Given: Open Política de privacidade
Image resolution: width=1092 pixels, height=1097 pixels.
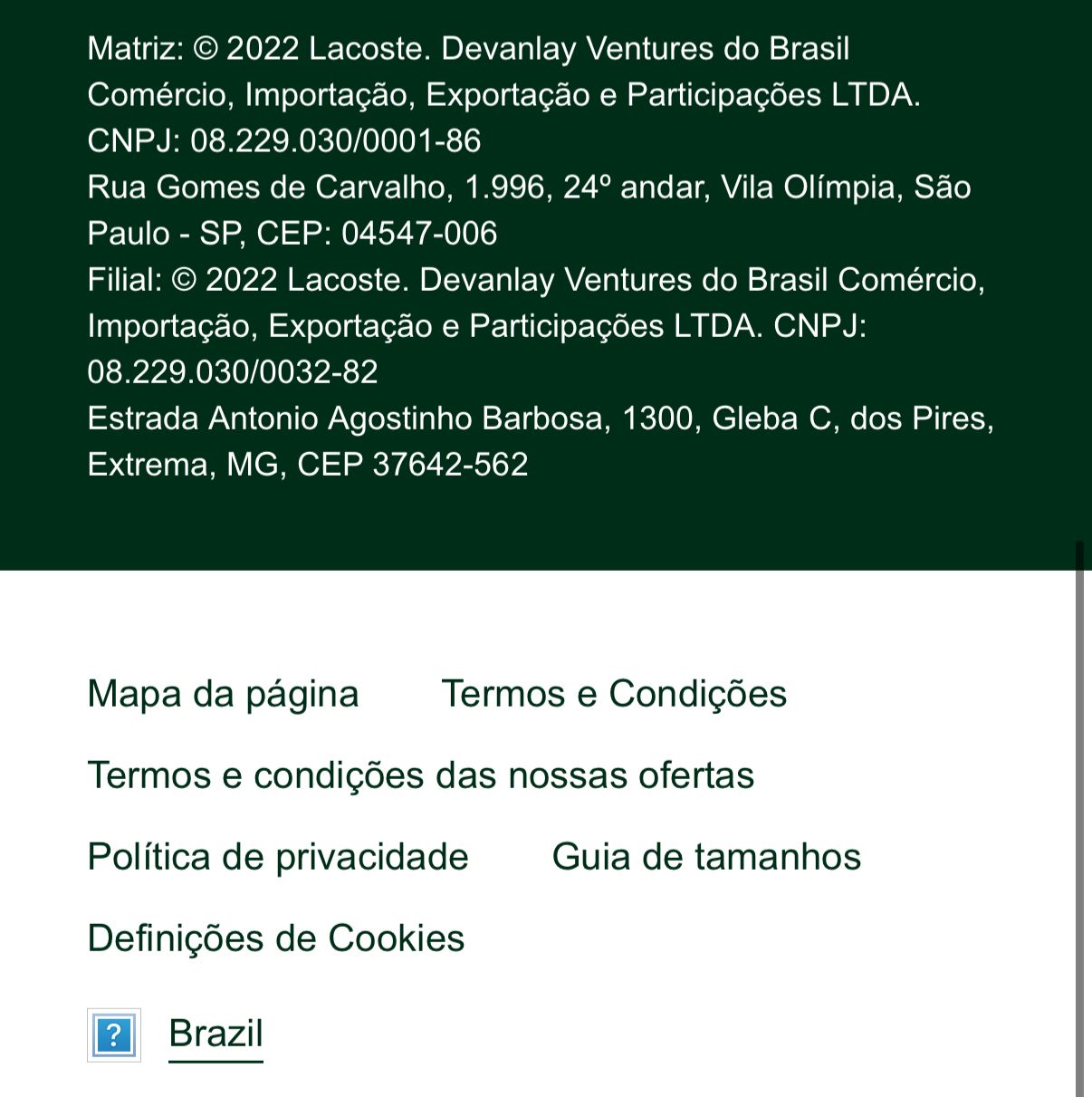Looking at the screenshot, I should (x=278, y=858).
